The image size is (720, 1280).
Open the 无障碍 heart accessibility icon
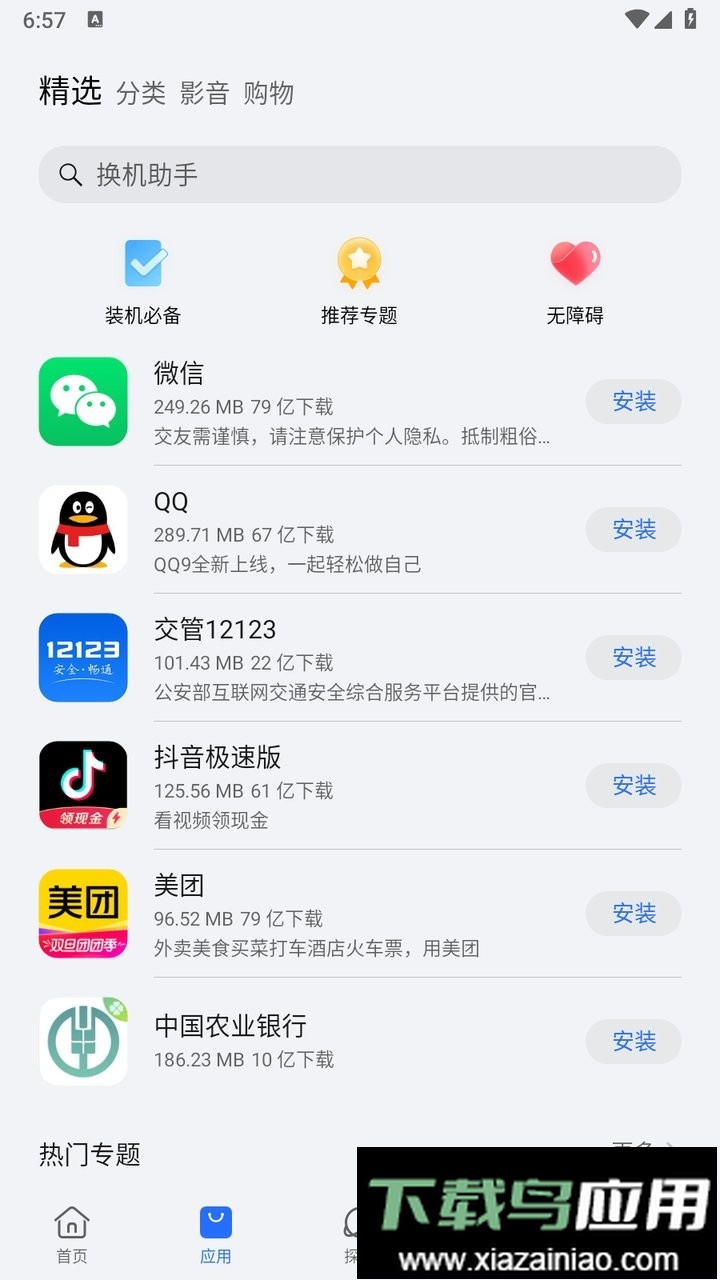pyautogui.click(x=575, y=262)
